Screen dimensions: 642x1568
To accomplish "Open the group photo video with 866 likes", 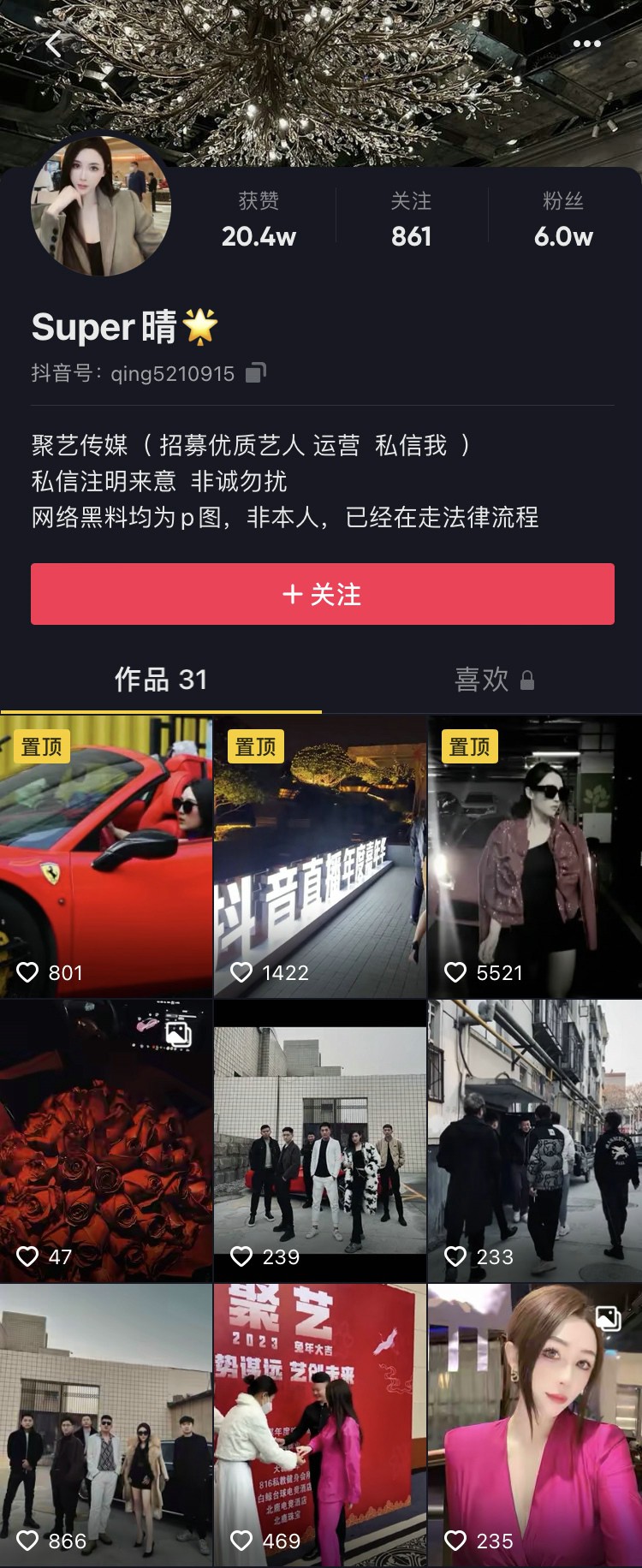I will (x=106, y=1424).
